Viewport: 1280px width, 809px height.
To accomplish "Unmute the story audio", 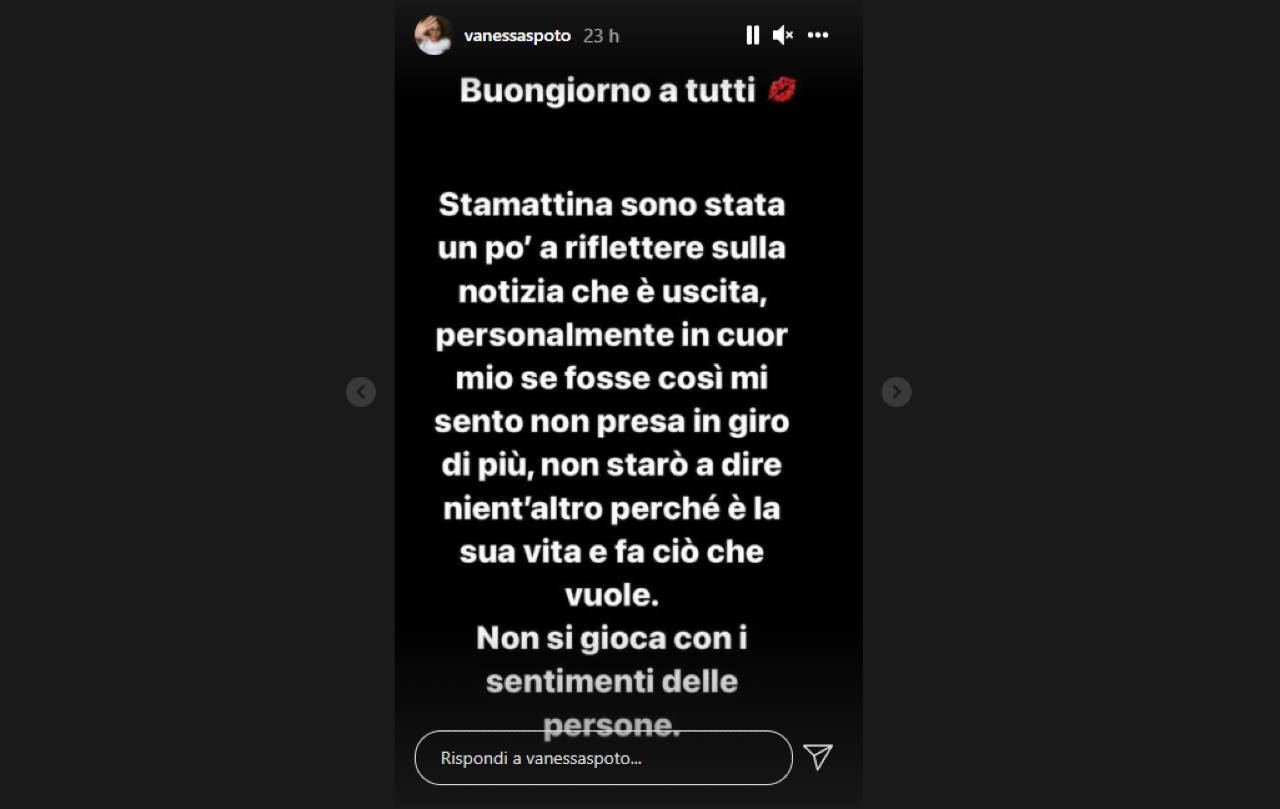I will point(783,35).
